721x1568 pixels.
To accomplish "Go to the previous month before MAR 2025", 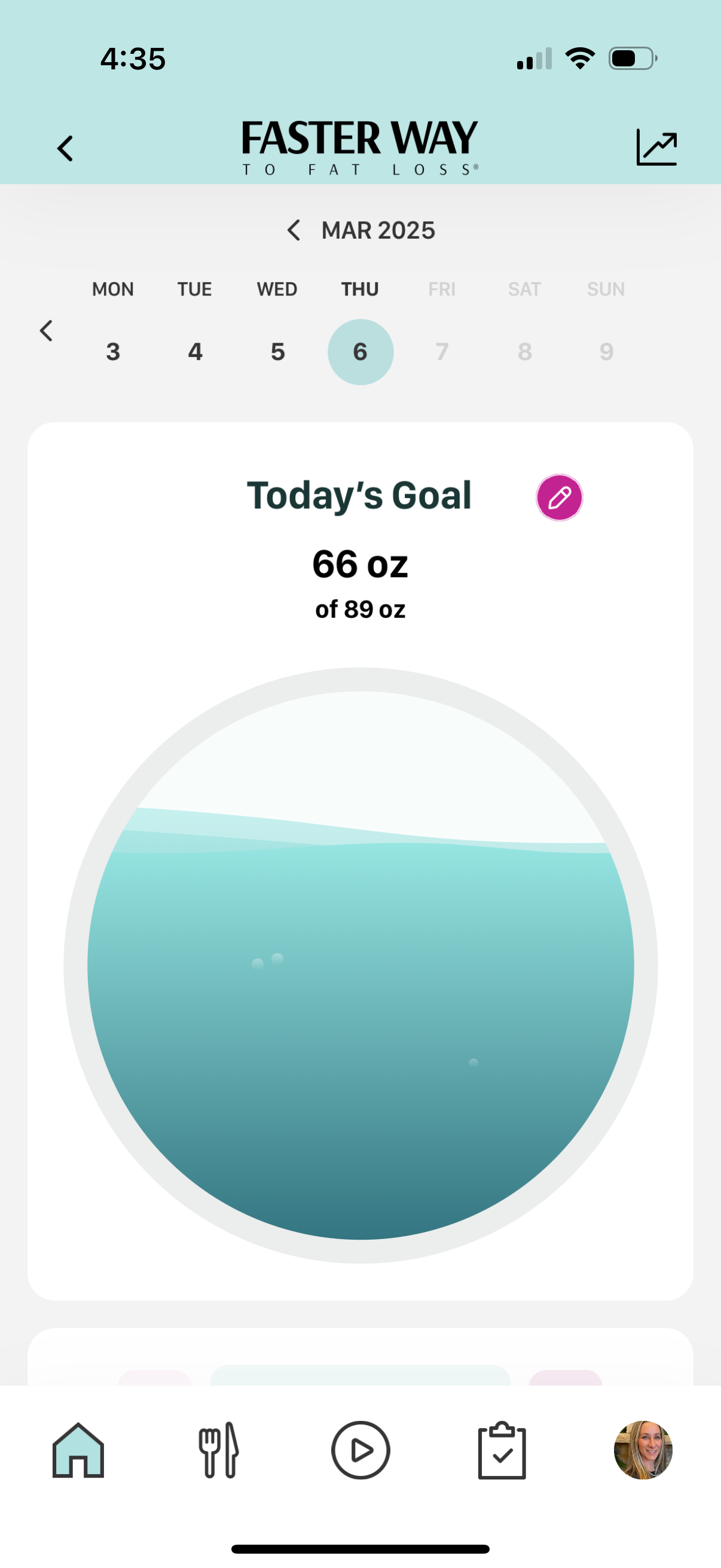I will [294, 230].
